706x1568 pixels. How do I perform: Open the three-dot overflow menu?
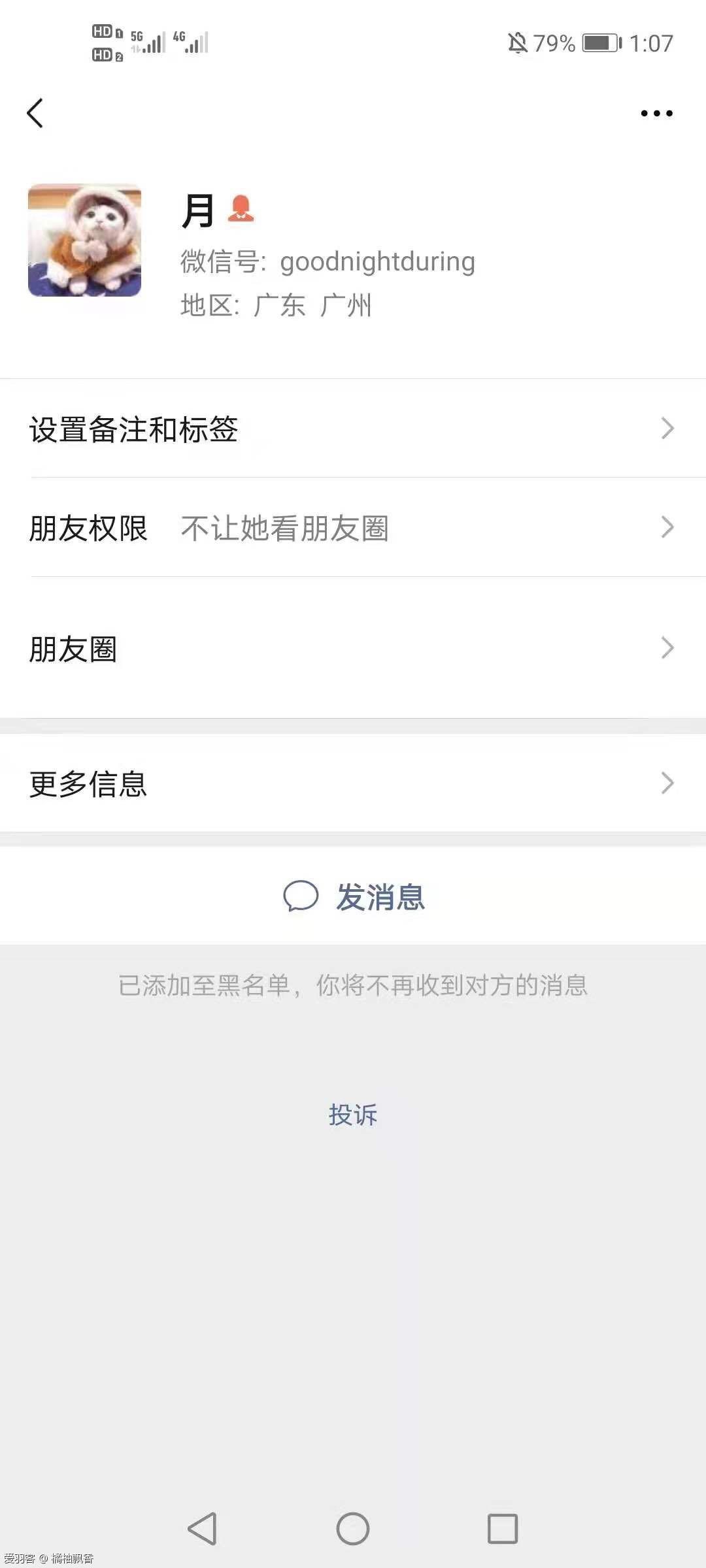656,114
